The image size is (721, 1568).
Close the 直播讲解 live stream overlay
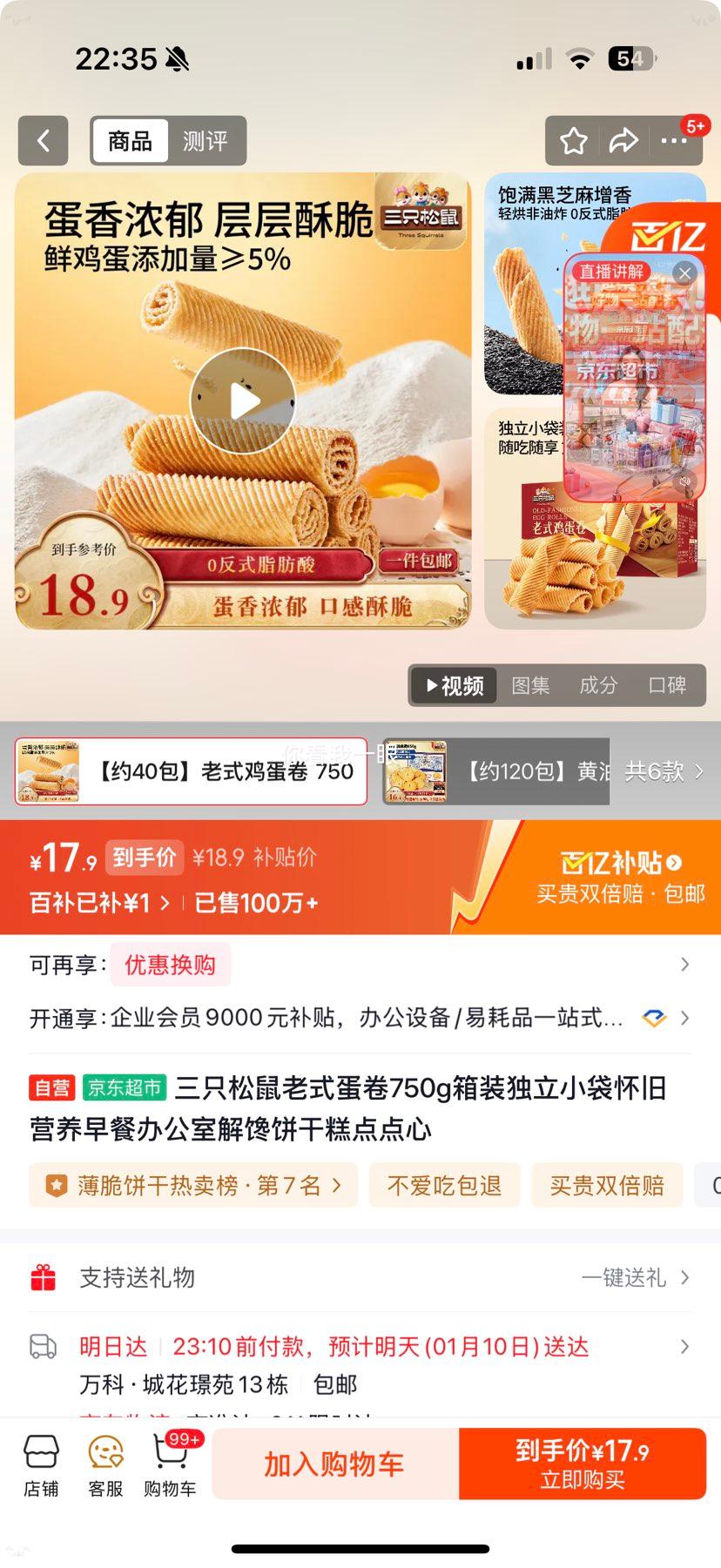(x=685, y=273)
